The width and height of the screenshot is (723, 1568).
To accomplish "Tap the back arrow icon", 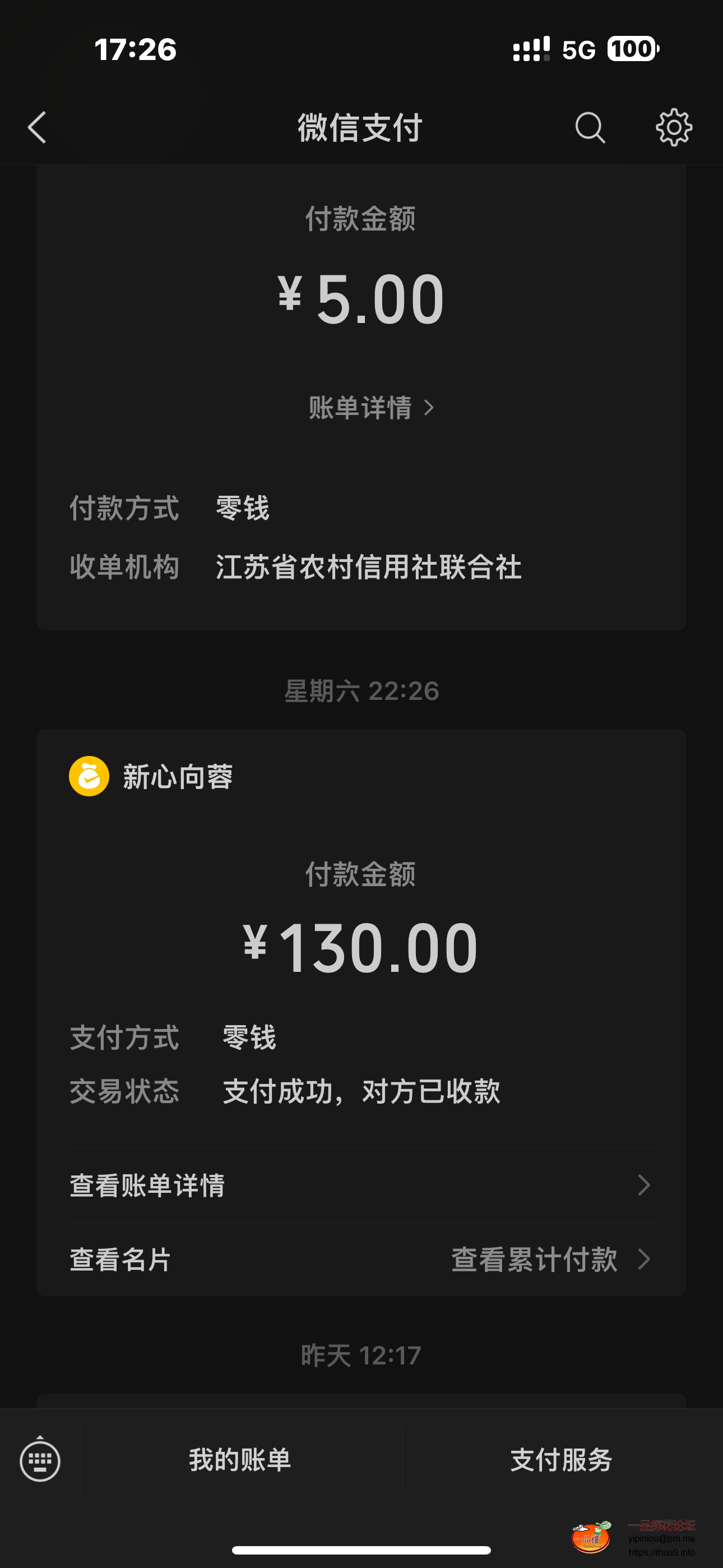I will click(x=36, y=128).
